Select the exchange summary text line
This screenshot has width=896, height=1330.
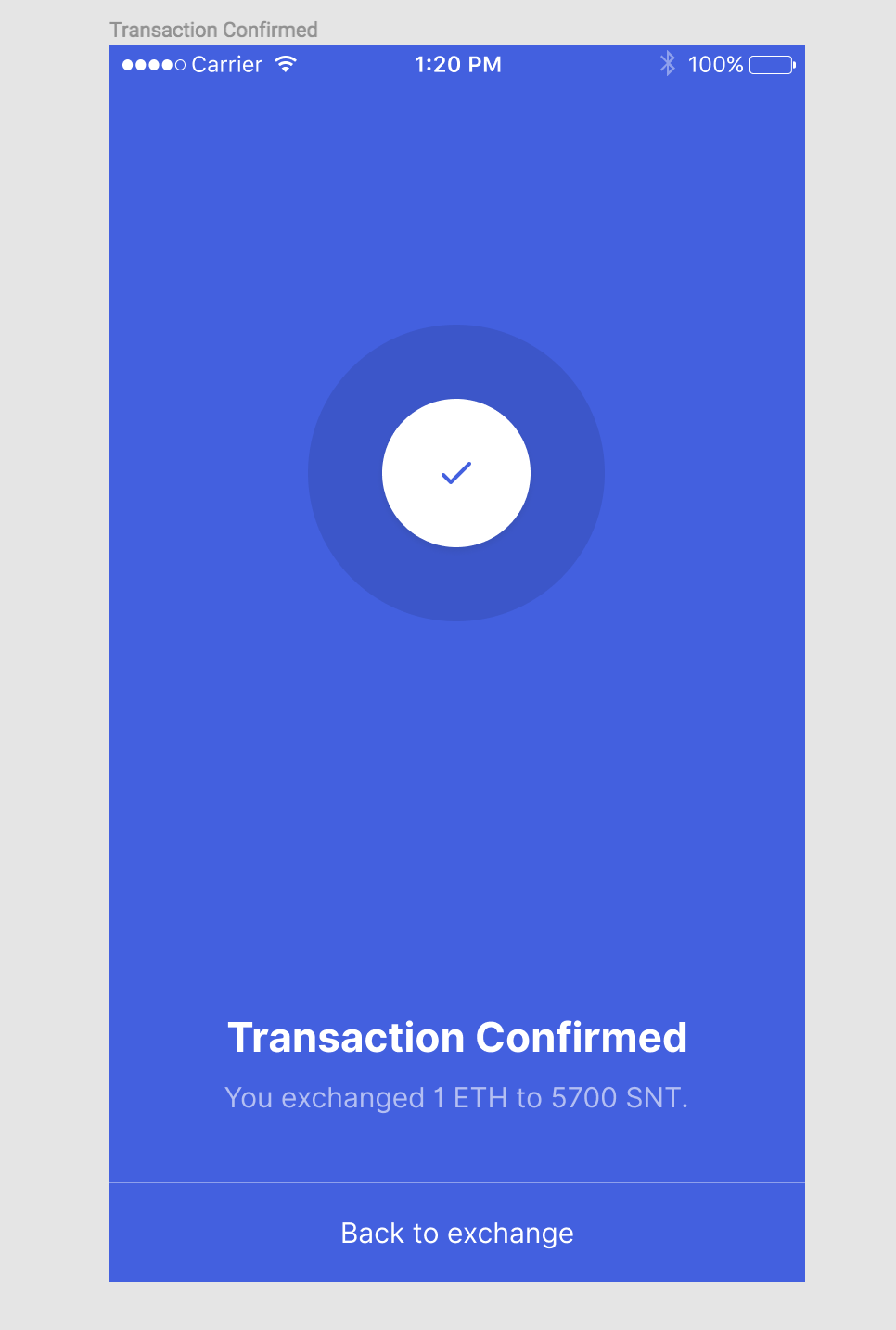tap(456, 1097)
